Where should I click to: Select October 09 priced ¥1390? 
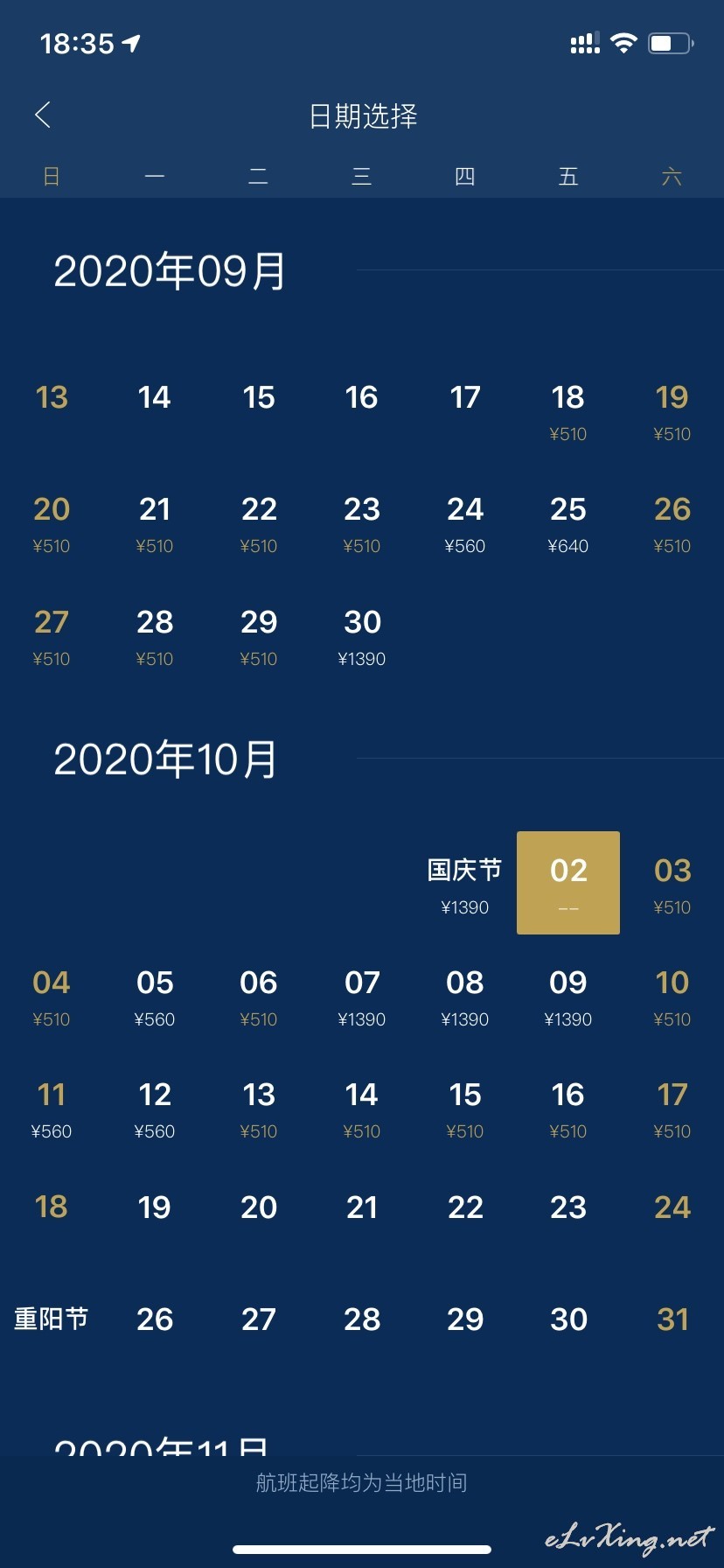coord(568,997)
